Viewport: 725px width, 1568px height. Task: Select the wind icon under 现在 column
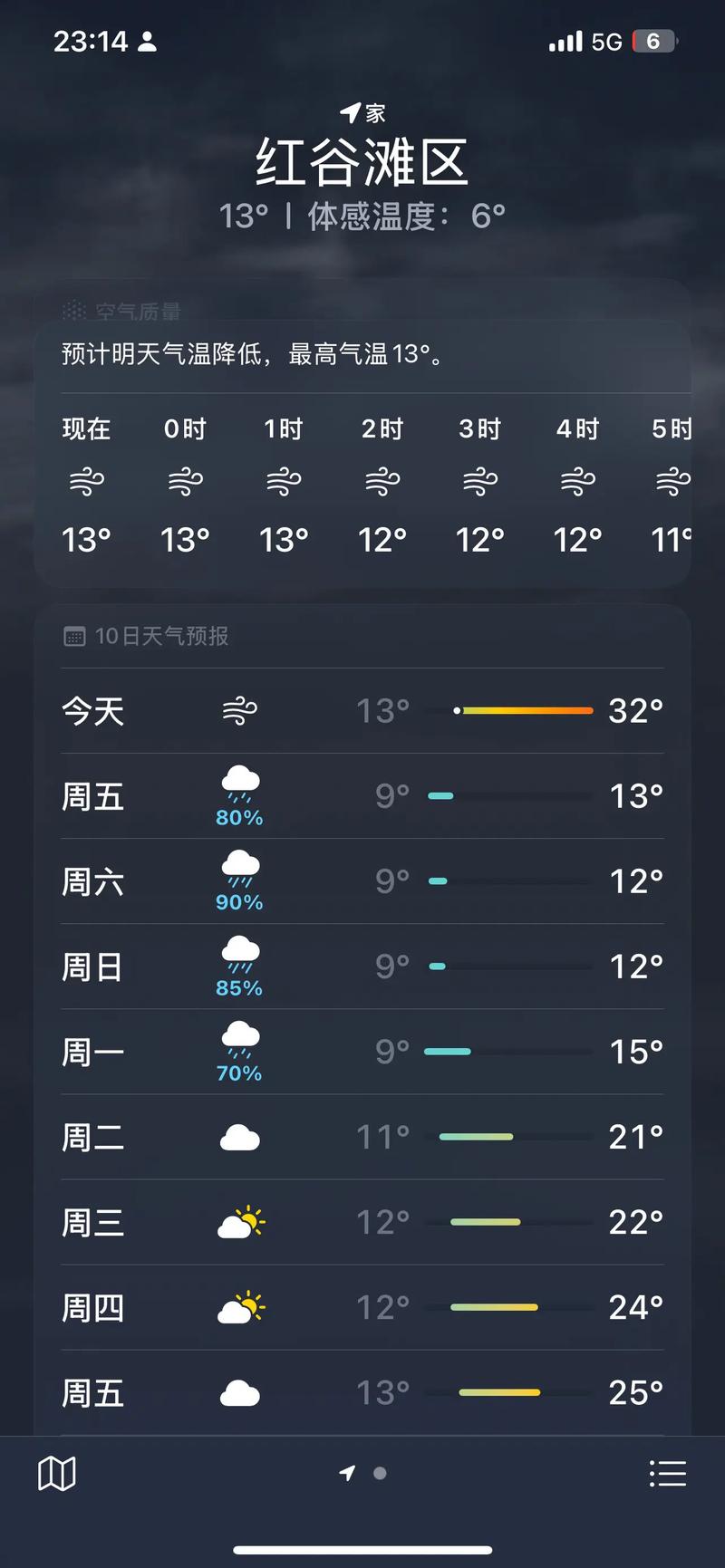tap(85, 480)
